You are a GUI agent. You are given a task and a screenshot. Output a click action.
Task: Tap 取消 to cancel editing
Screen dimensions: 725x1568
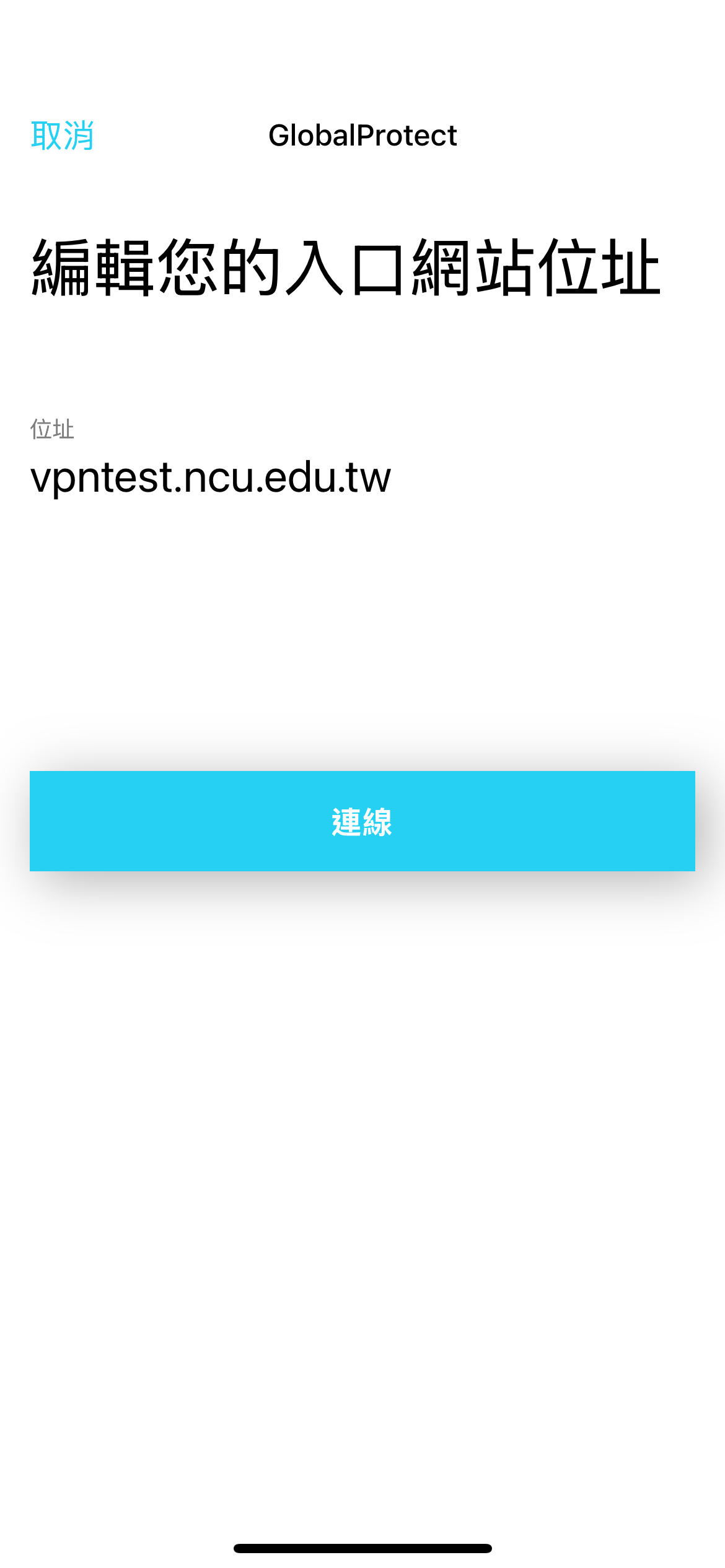(62, 136)
